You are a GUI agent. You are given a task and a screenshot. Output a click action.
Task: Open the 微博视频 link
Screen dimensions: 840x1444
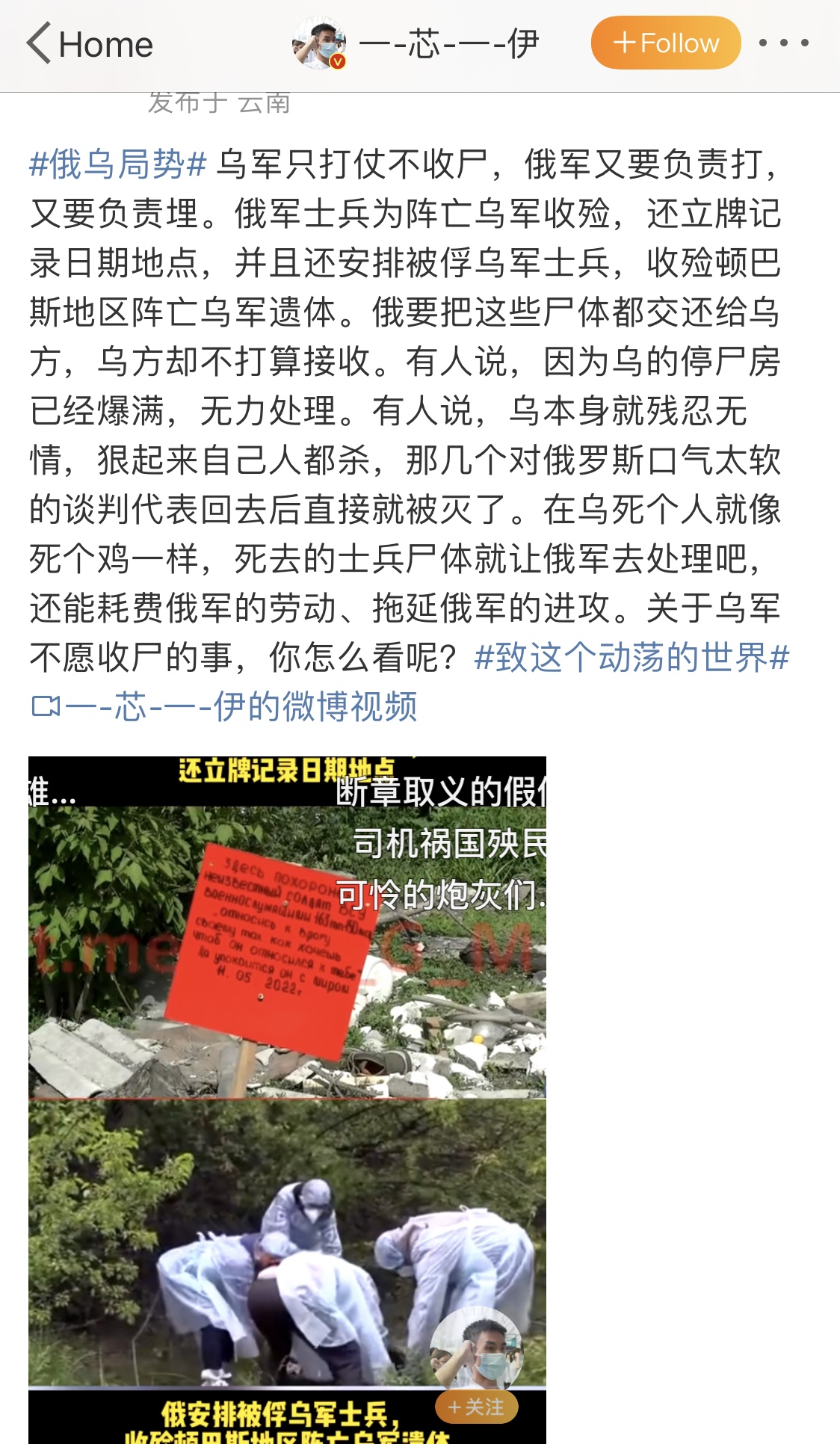(x=224, y=706)
